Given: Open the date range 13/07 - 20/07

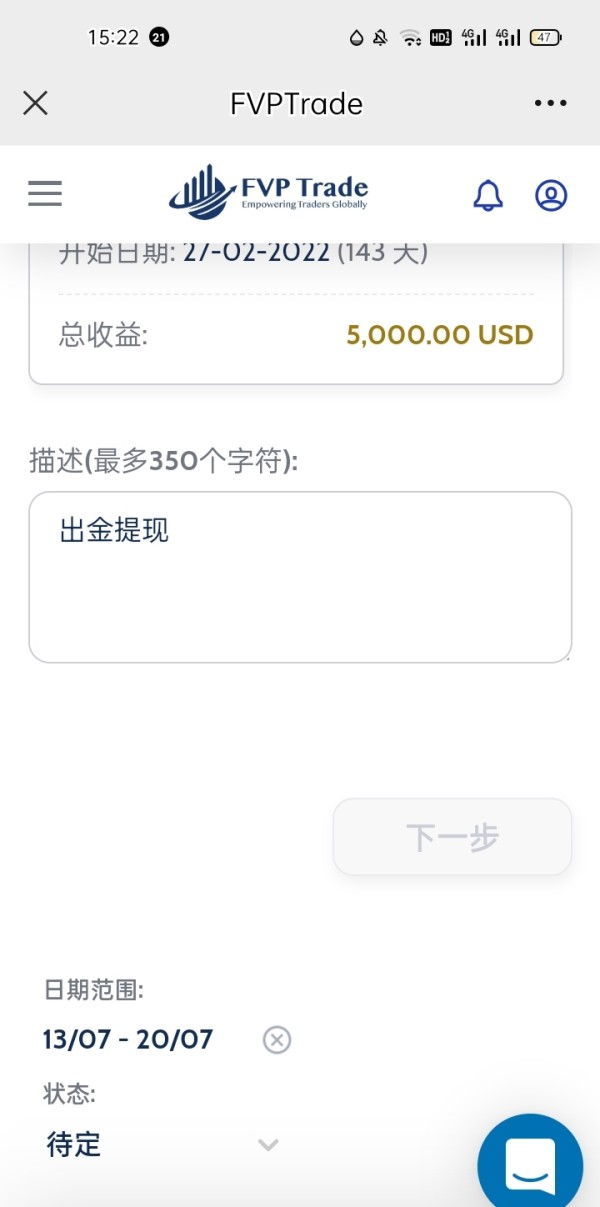Looking at the screenshot, I should tap(128, 1039).
